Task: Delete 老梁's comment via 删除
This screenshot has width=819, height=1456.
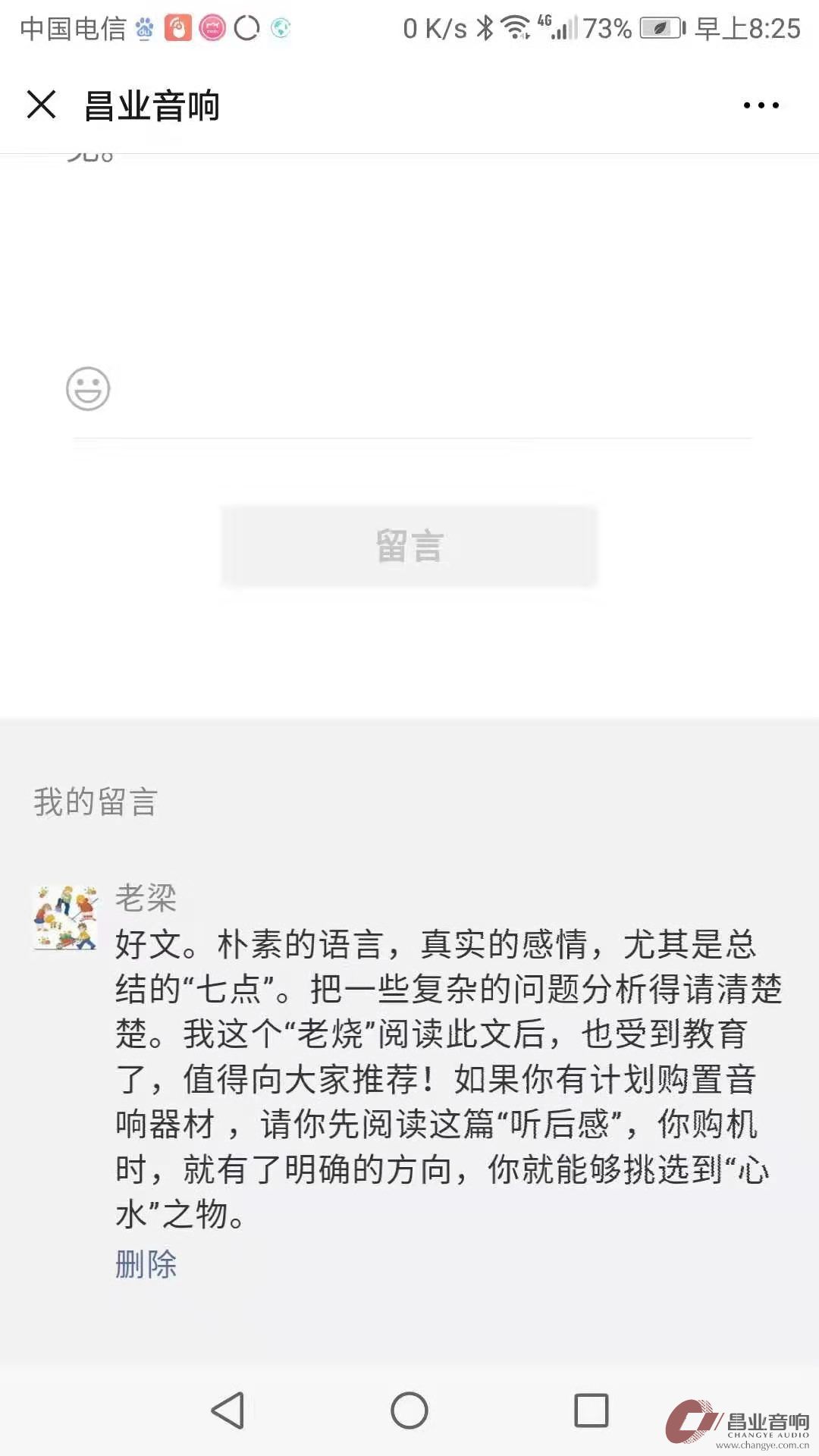Action: click(x=146, y=1264)
